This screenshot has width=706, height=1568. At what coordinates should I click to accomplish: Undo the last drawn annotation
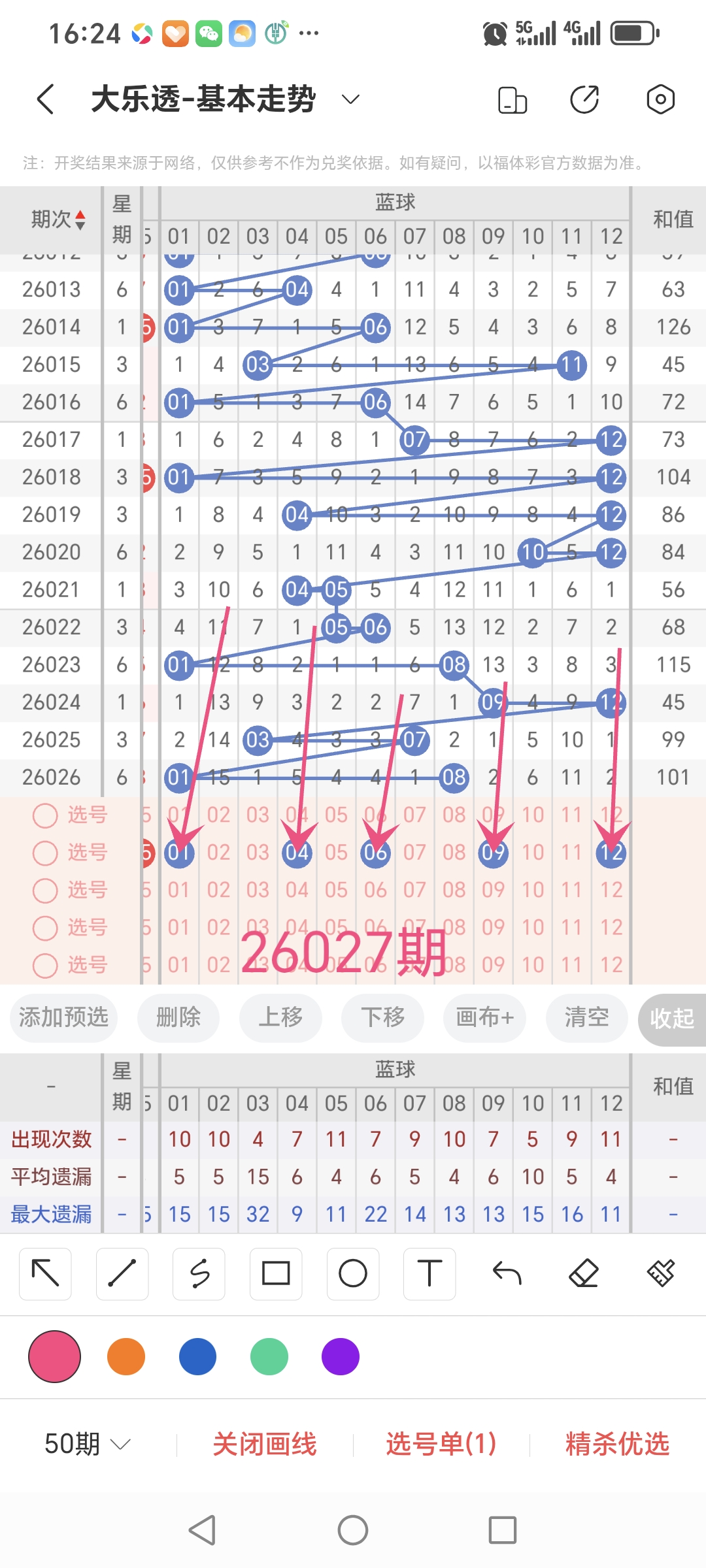(506, 1273)
